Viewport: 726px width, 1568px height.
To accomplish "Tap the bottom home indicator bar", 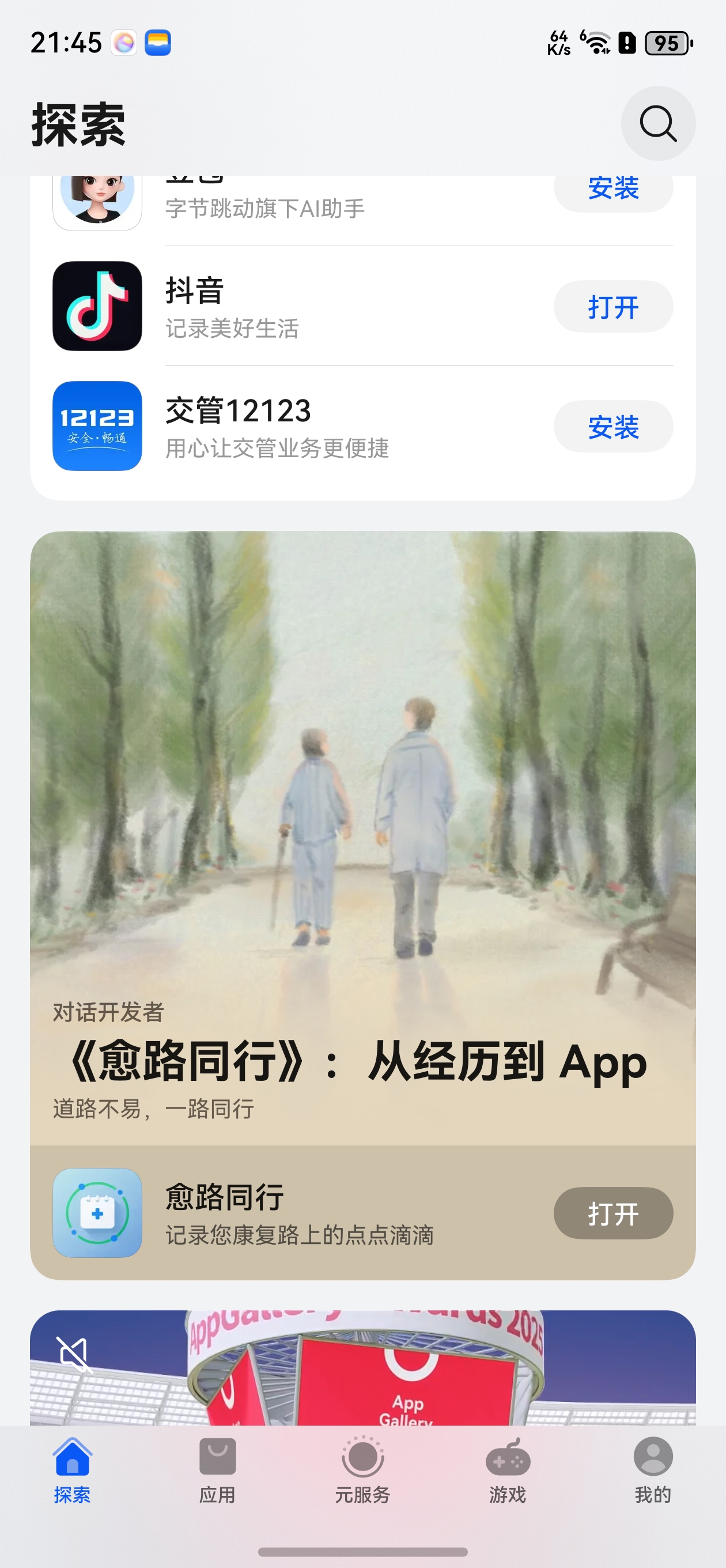I will click(x=362, y=1552).
